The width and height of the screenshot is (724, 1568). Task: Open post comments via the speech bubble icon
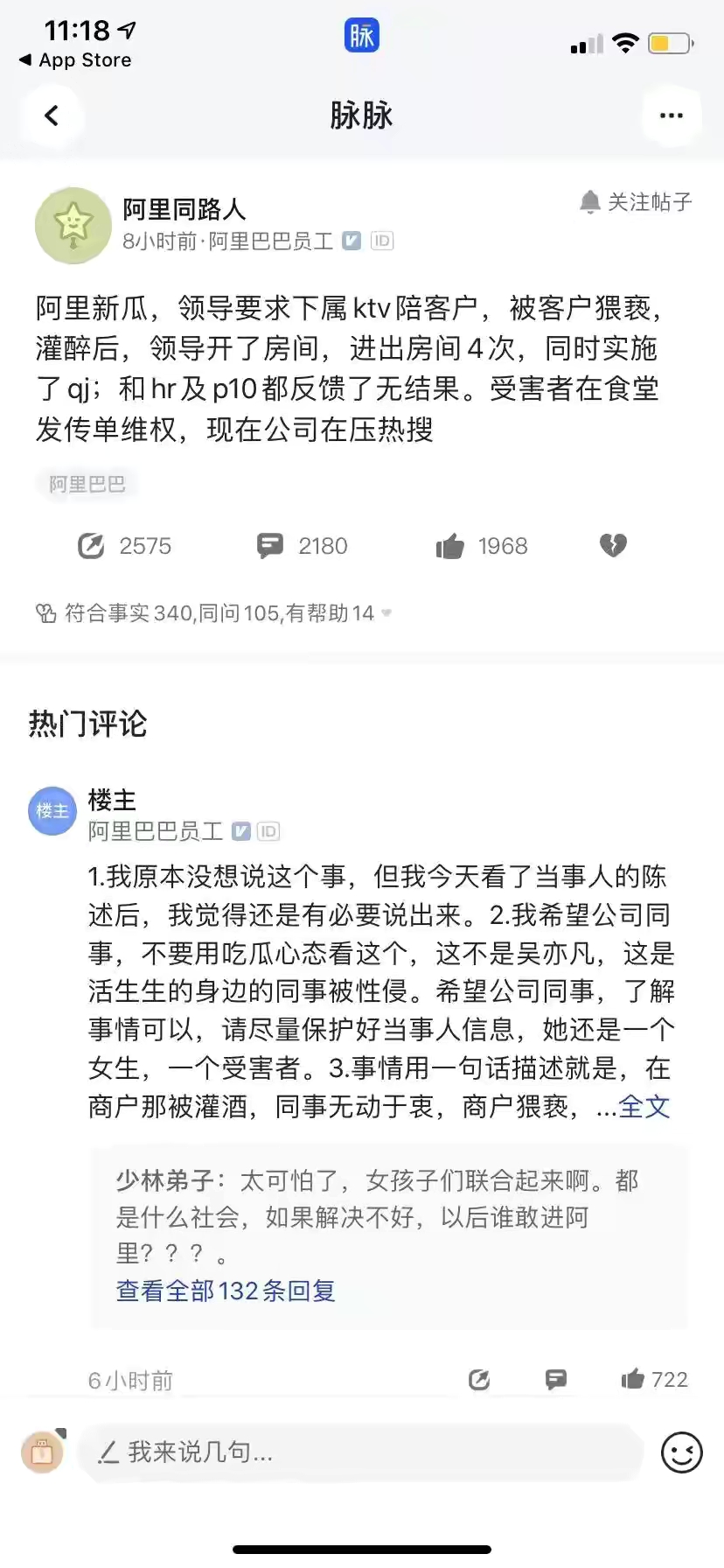point(271,545)
